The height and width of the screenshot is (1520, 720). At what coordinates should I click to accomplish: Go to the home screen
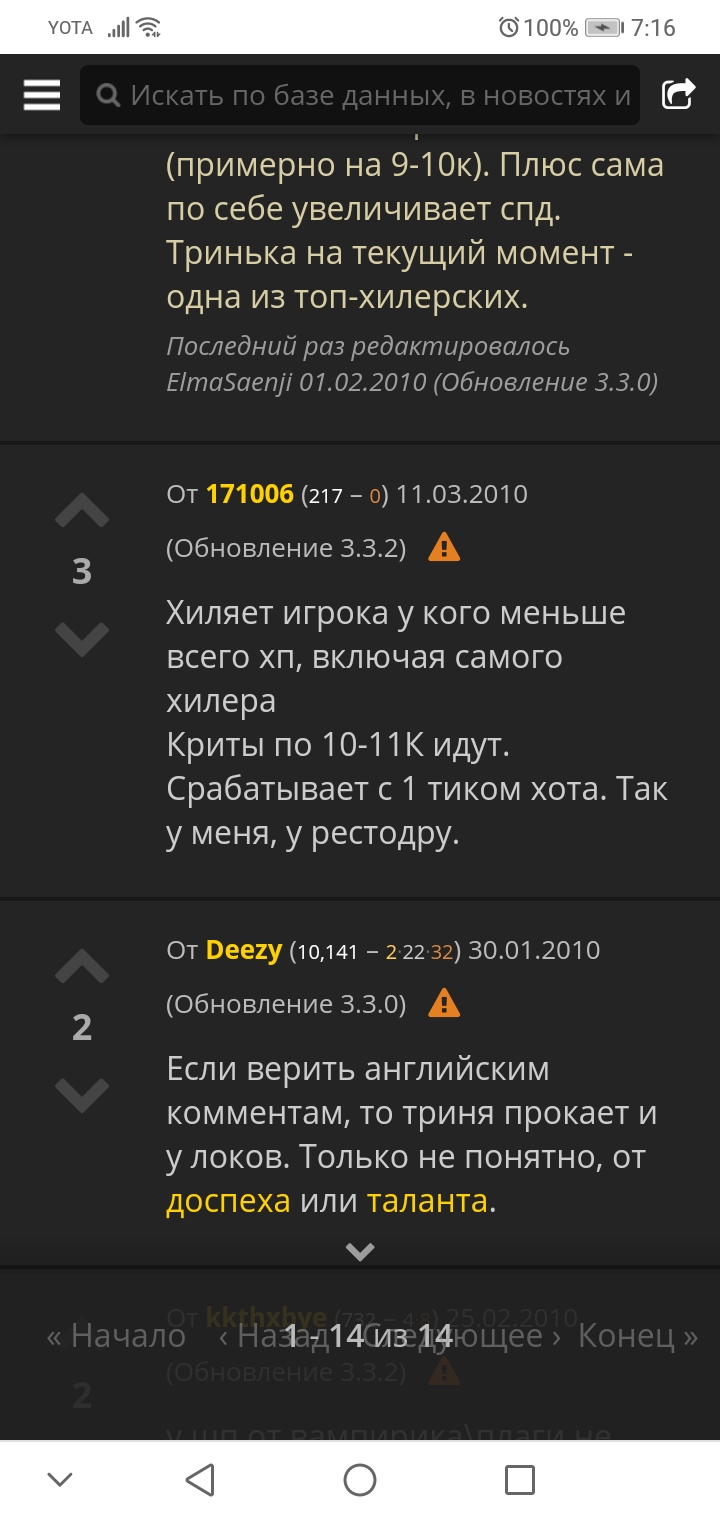point(360,1480)
